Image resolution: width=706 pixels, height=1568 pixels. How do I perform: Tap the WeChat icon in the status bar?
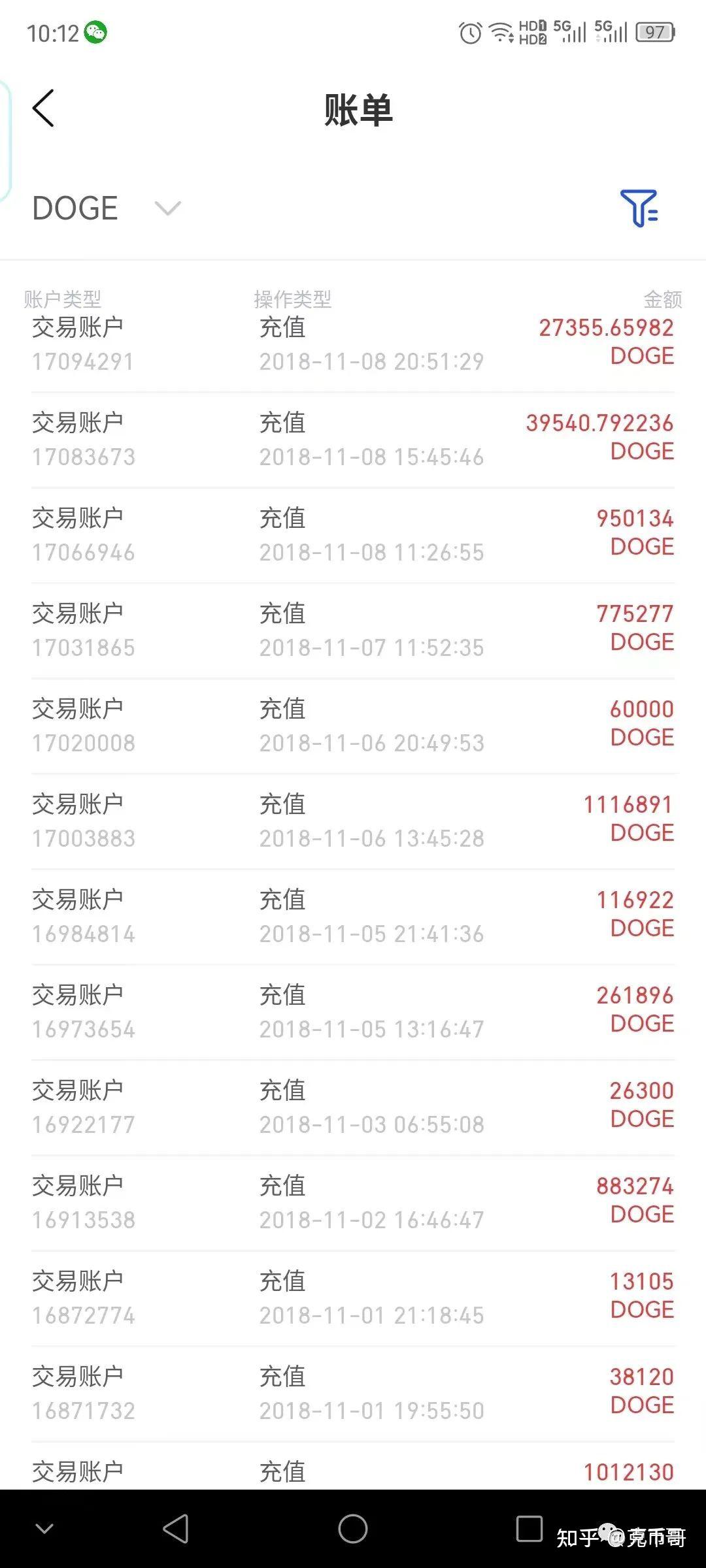pos(95,31)
